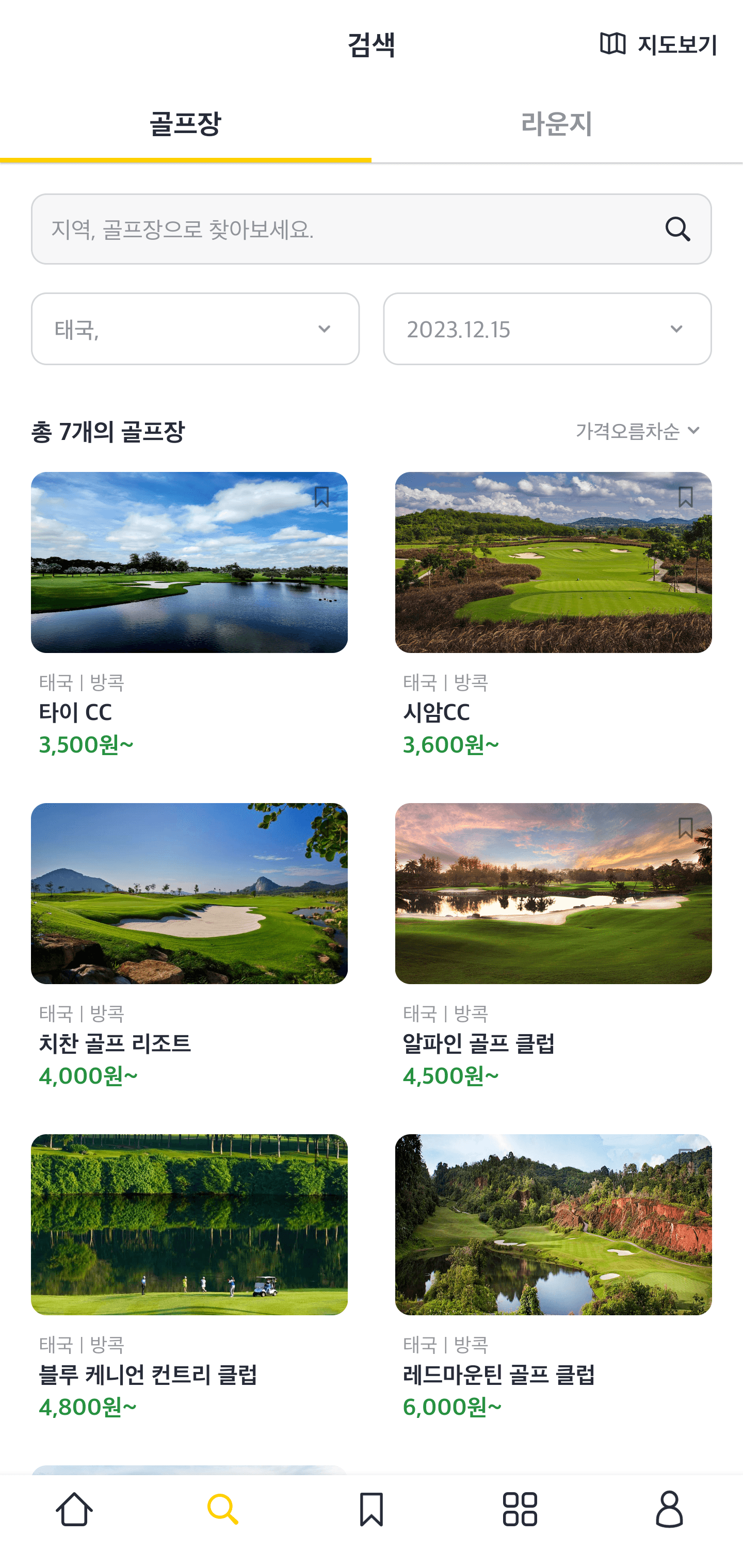
Task: Open the map view (지도보기)
Action: tap(658, 44)
